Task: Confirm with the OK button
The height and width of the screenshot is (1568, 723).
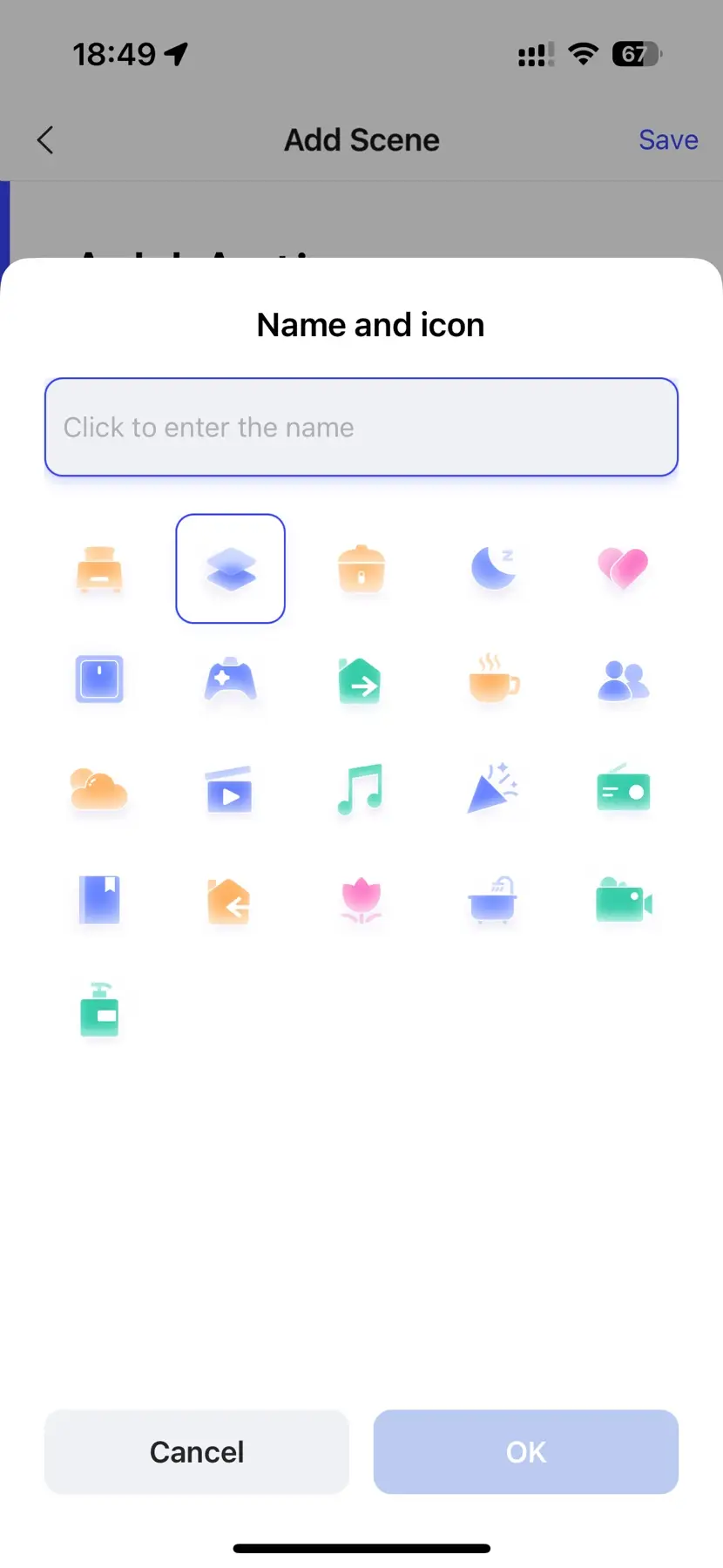Action: (526, 1452)
